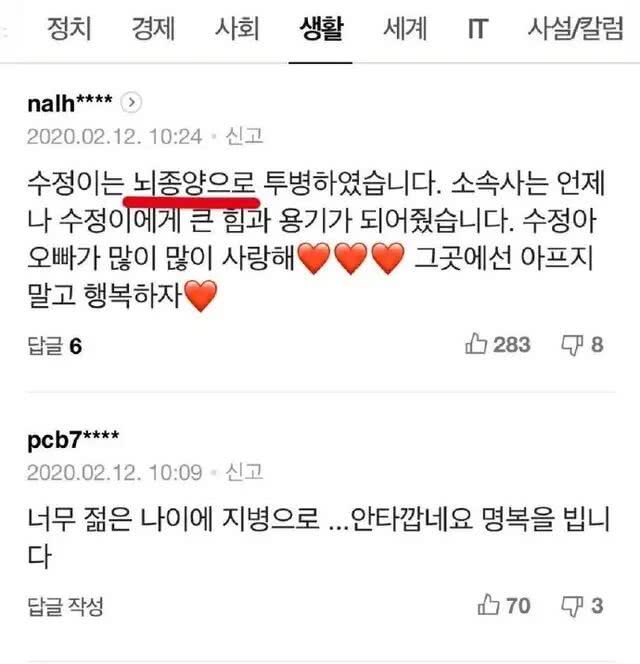Image resolution: width=640 pixels, height=664 pixels.
Task: Like the comment by pcb7****
Action: click(x=504, y=605)
